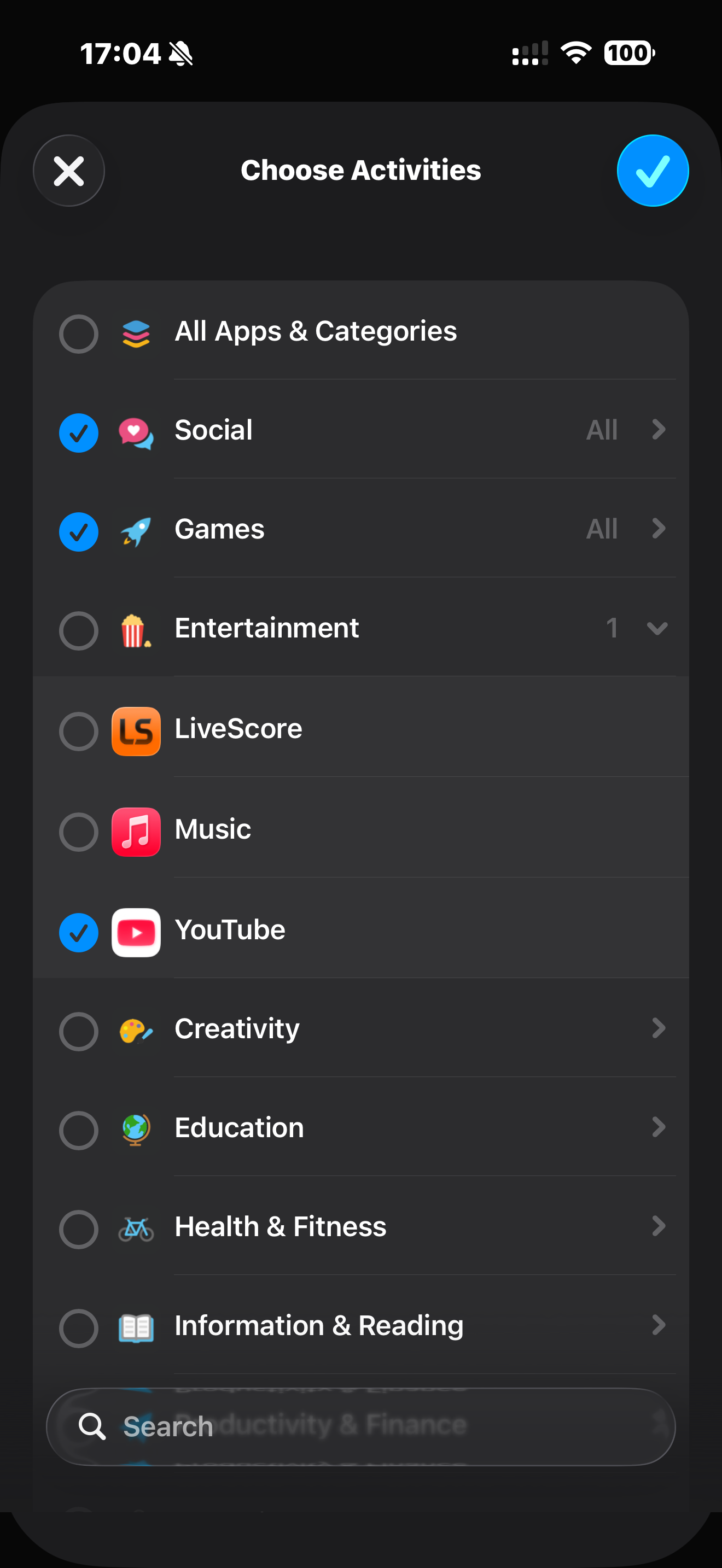Click the Entertainment popcorn icon

point(136,629)
